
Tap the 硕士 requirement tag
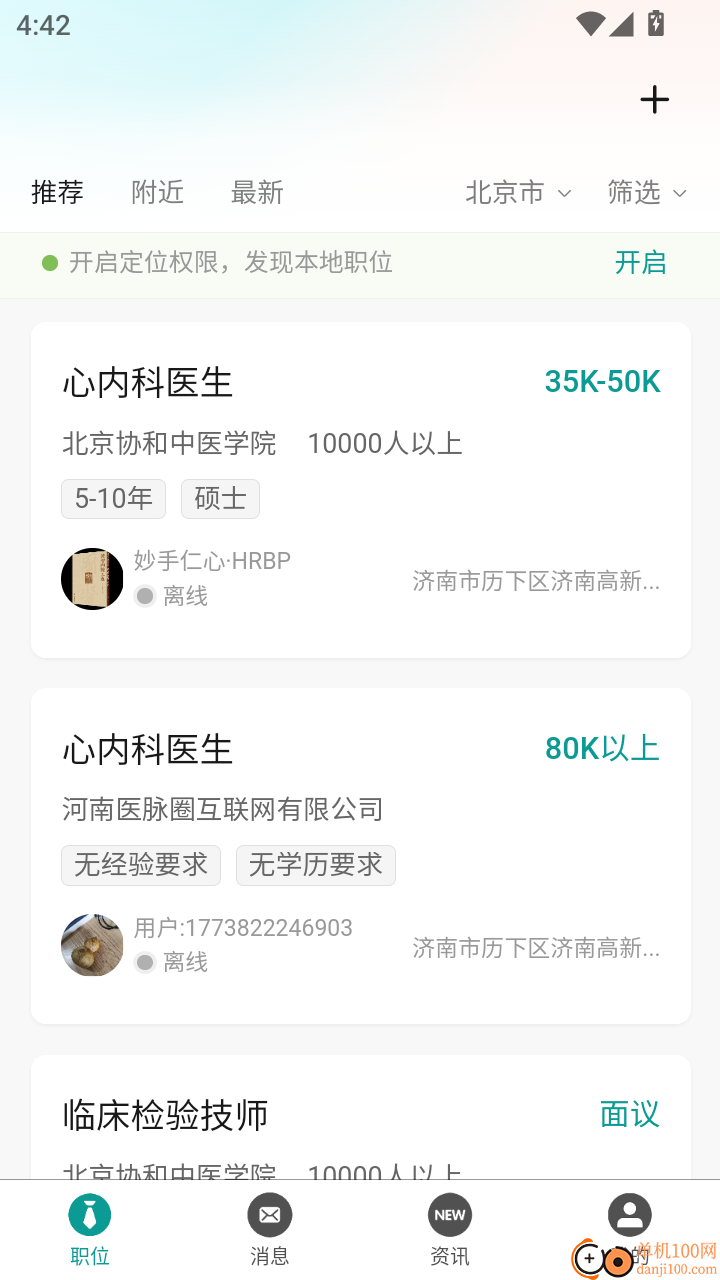tap(220, 498)
